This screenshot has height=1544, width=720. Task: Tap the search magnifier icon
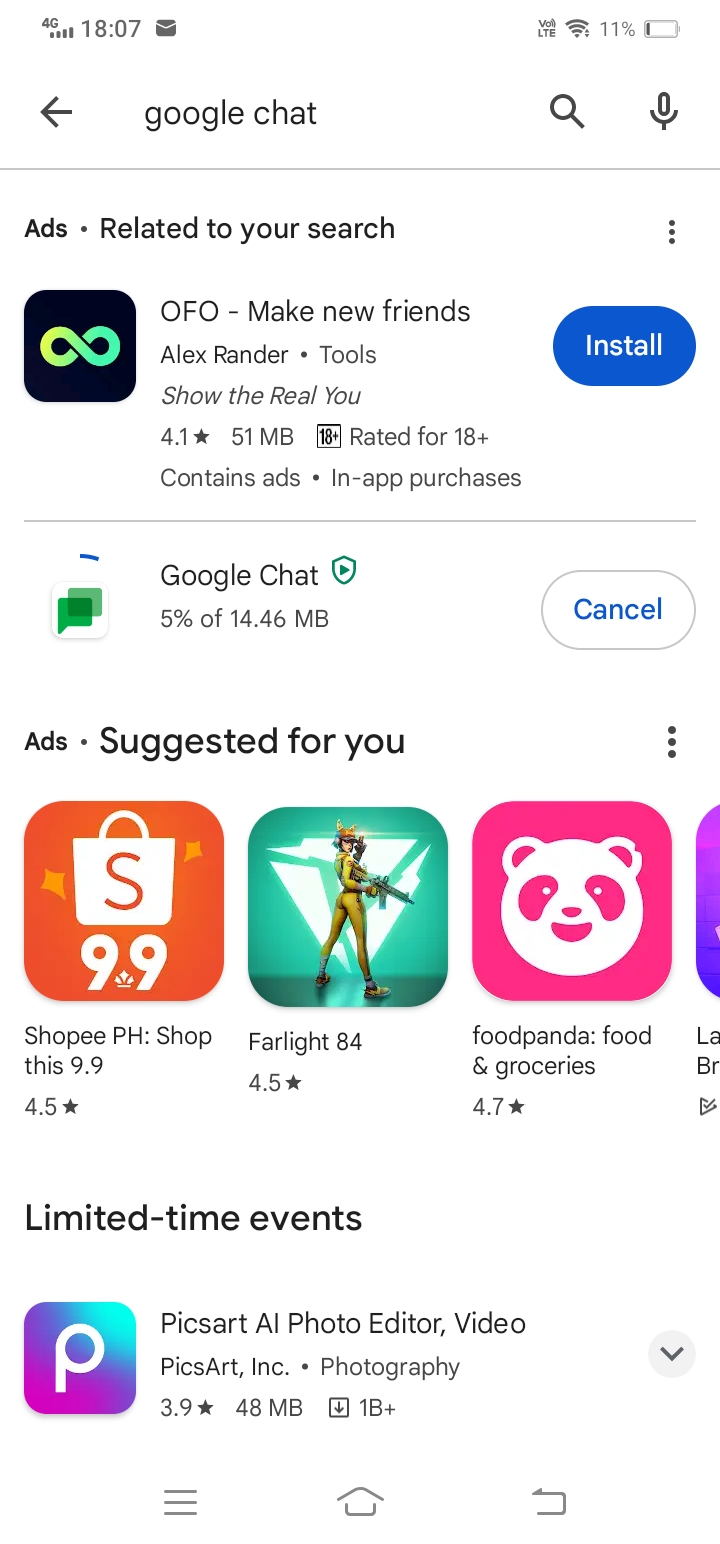click(567, 112)
